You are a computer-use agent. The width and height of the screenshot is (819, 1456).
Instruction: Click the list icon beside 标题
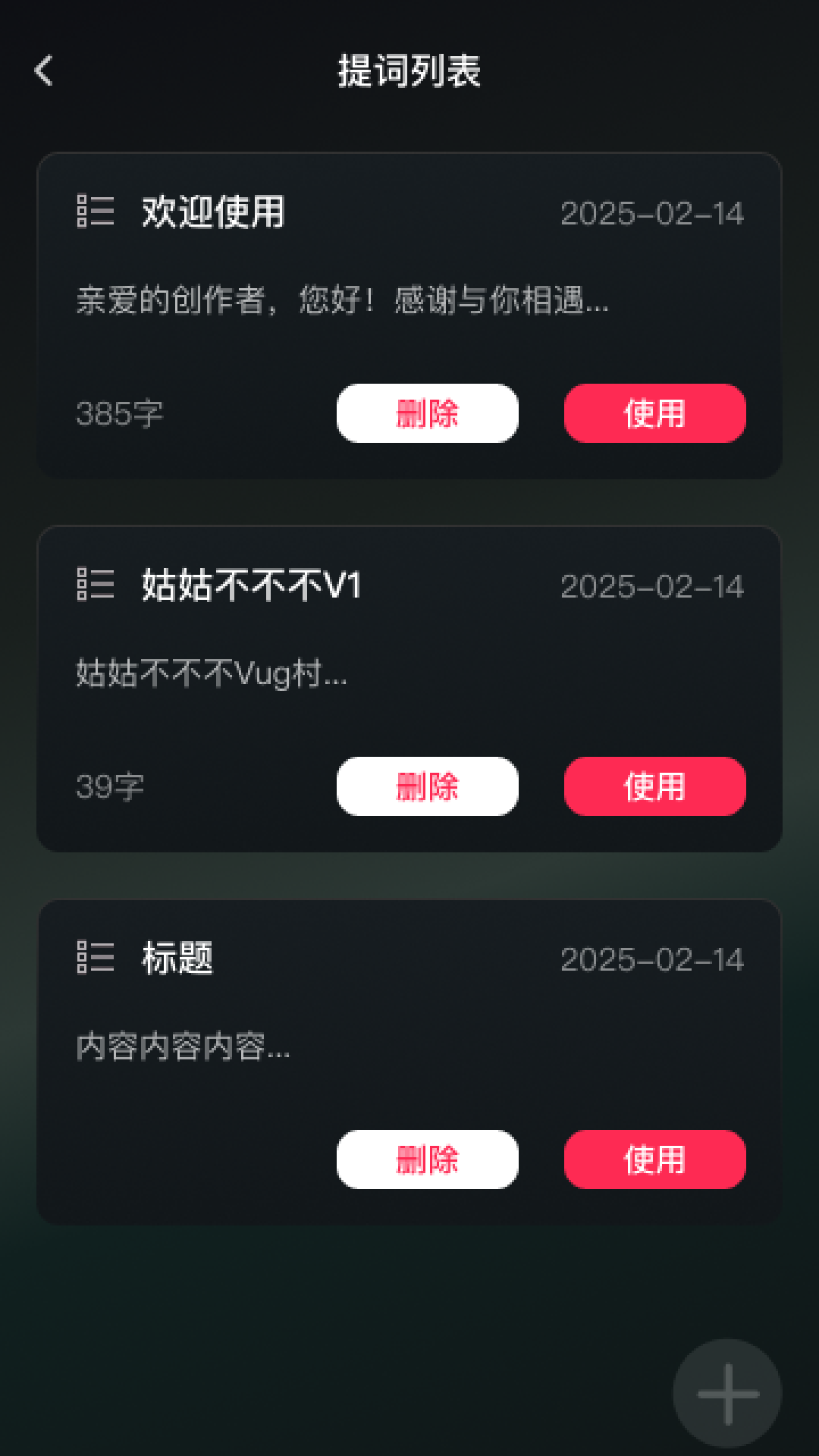pos(96,959)
